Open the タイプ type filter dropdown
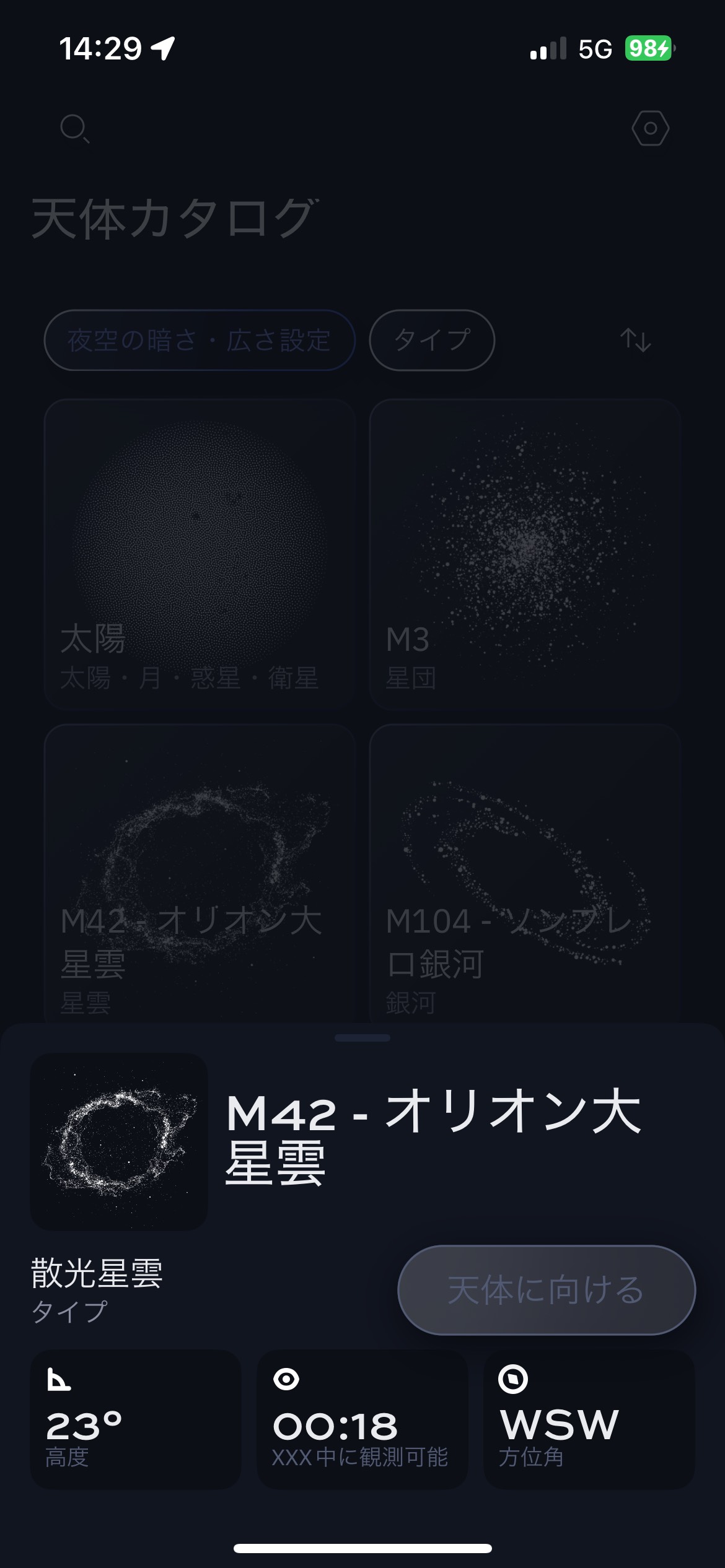725x1568 pixels. coord(432,341)
